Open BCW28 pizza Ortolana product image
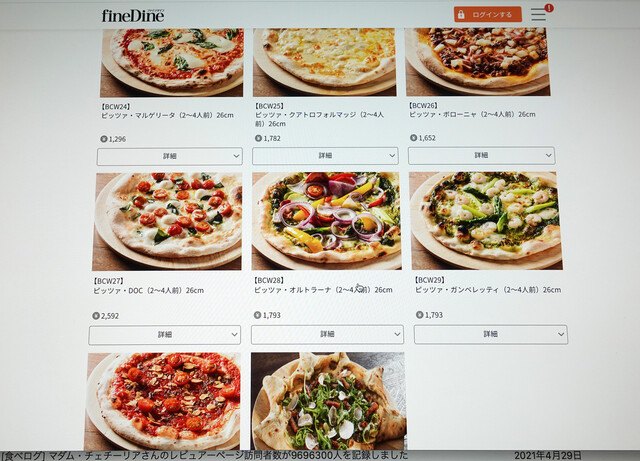This screenshot has width=640, height=461. click(326, 221)
